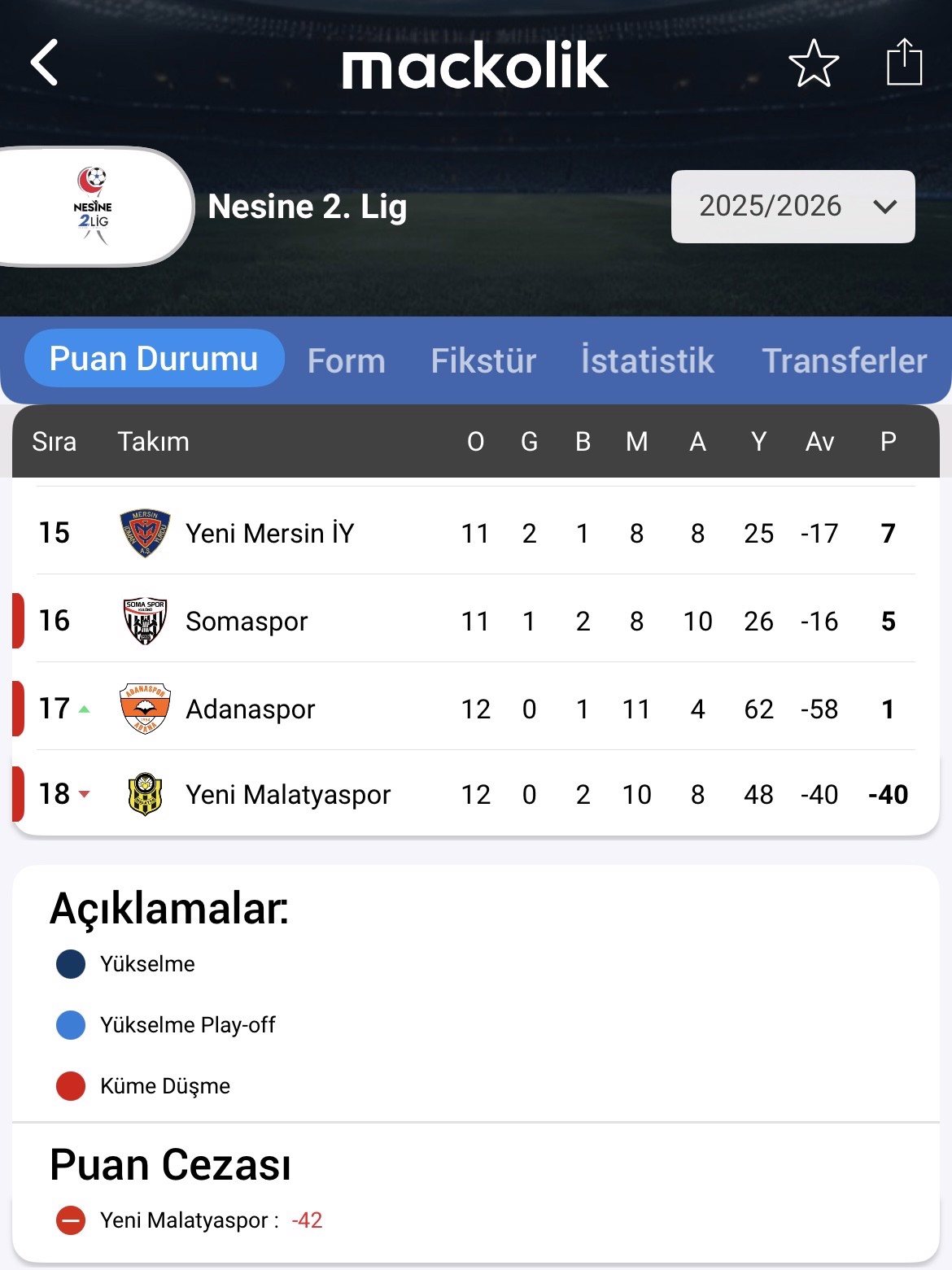Image resolution: width=952 pixels, height=1270 pixels.
Task: Switch to the Form tab
Action: pos(346,360)
